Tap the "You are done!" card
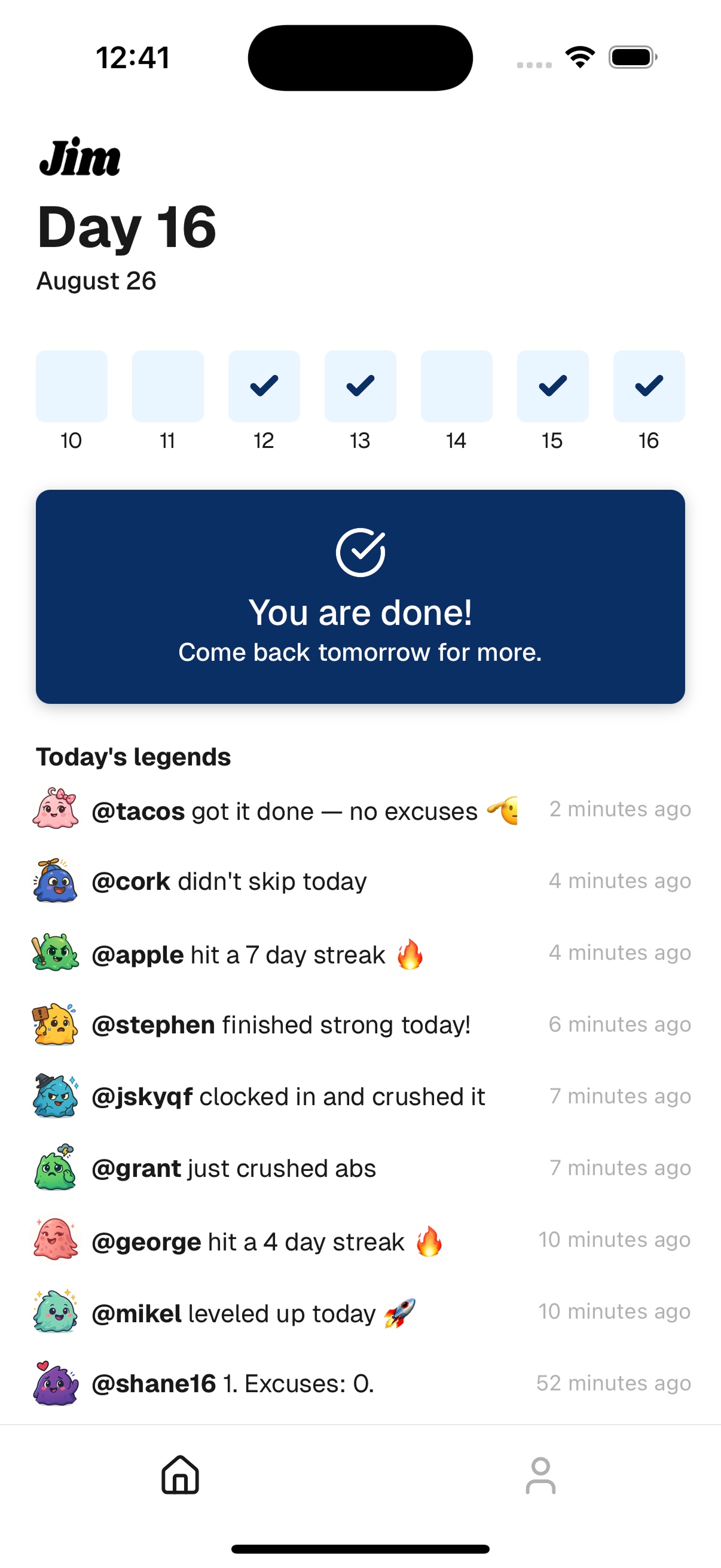The height and width of the screenshot is (1568, 721). 360,597
